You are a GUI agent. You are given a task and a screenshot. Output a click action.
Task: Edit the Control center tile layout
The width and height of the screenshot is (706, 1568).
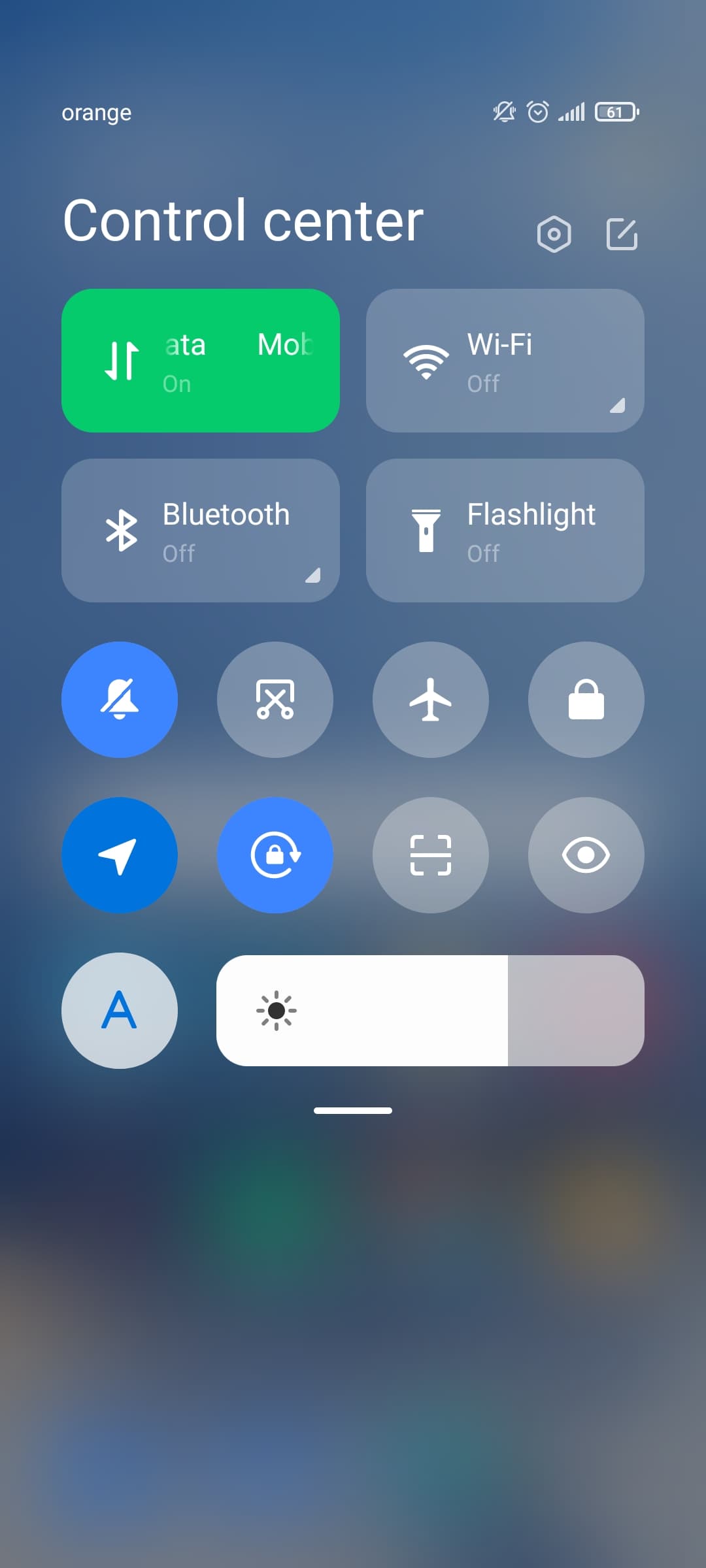click(x=622, y=234)
